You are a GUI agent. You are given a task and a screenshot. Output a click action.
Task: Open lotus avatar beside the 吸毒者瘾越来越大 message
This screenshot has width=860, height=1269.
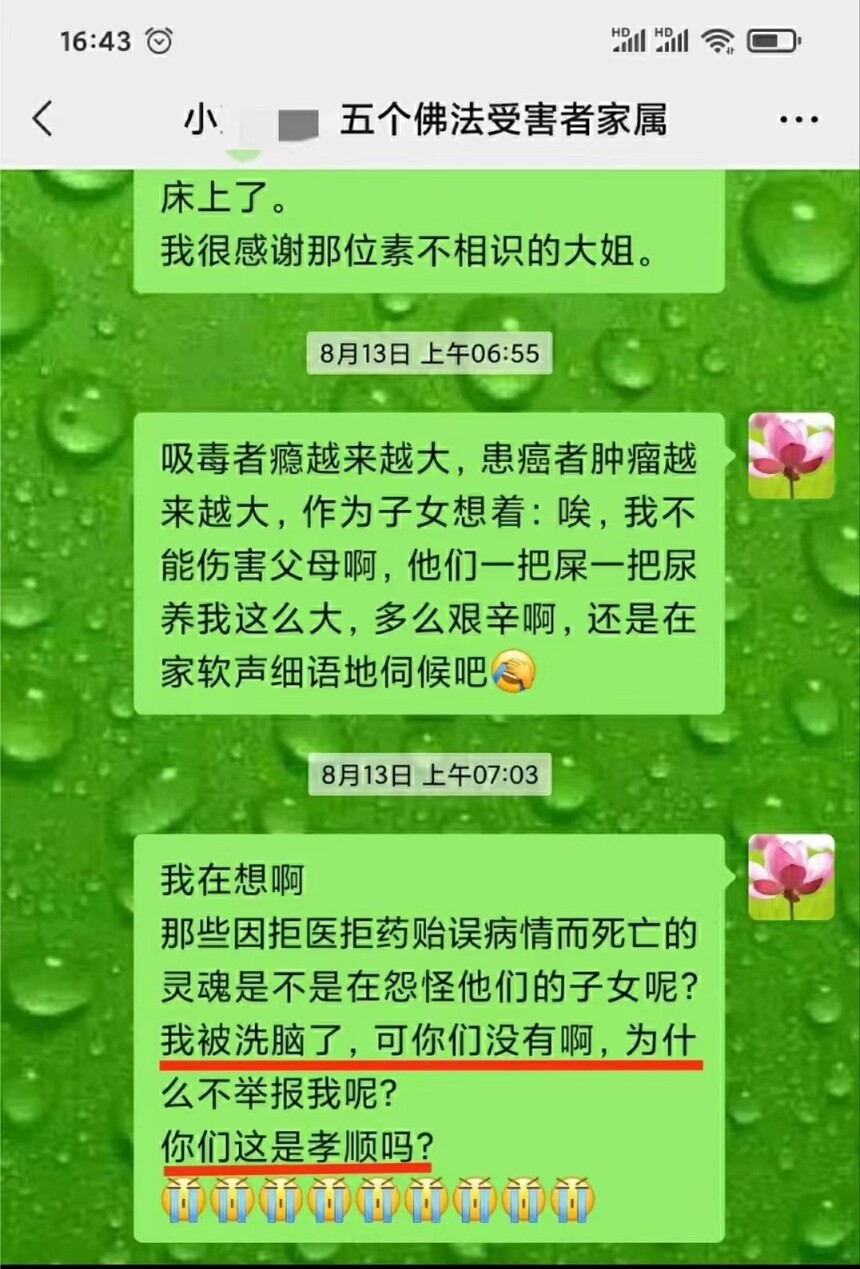click(791, 455)
